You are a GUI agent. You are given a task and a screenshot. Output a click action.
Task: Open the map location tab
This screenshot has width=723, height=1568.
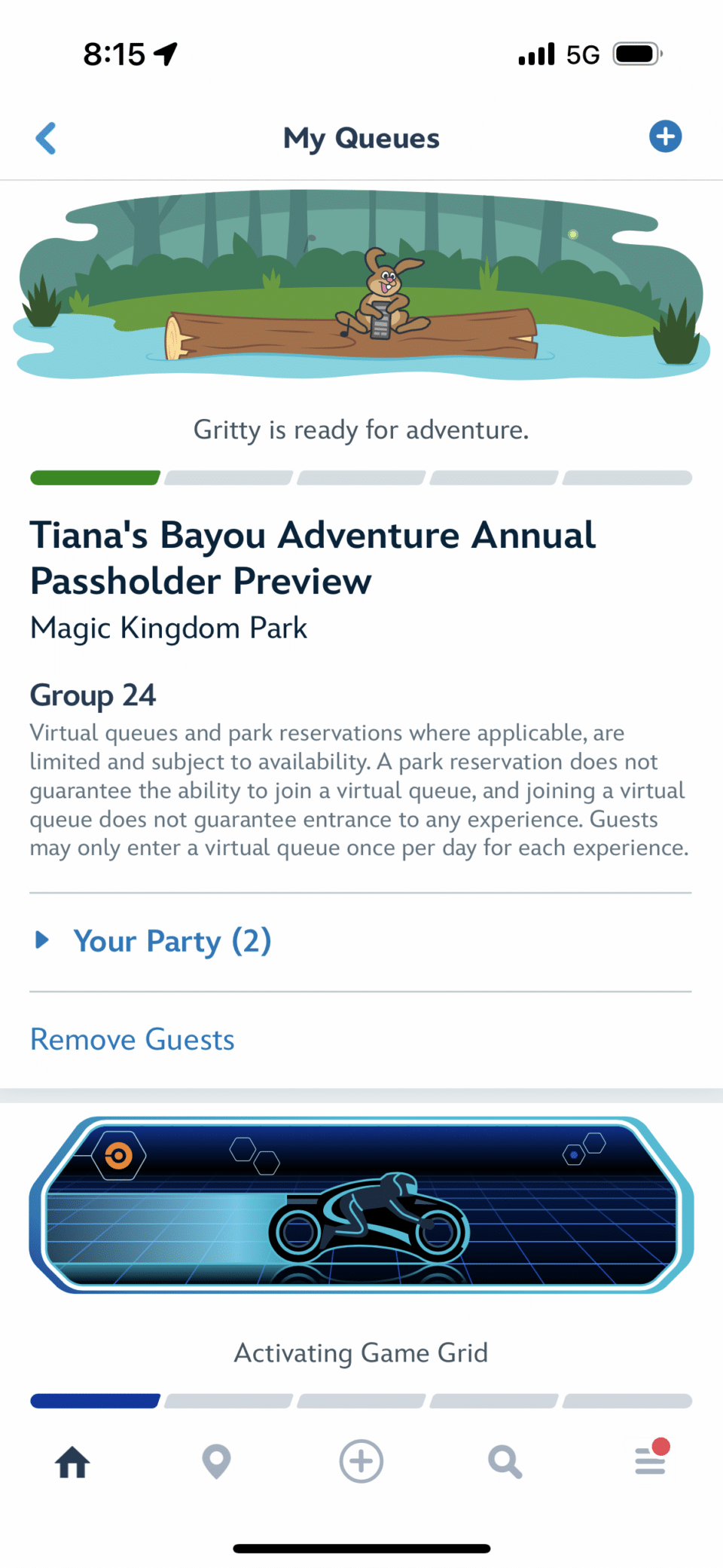(216, 1462)
